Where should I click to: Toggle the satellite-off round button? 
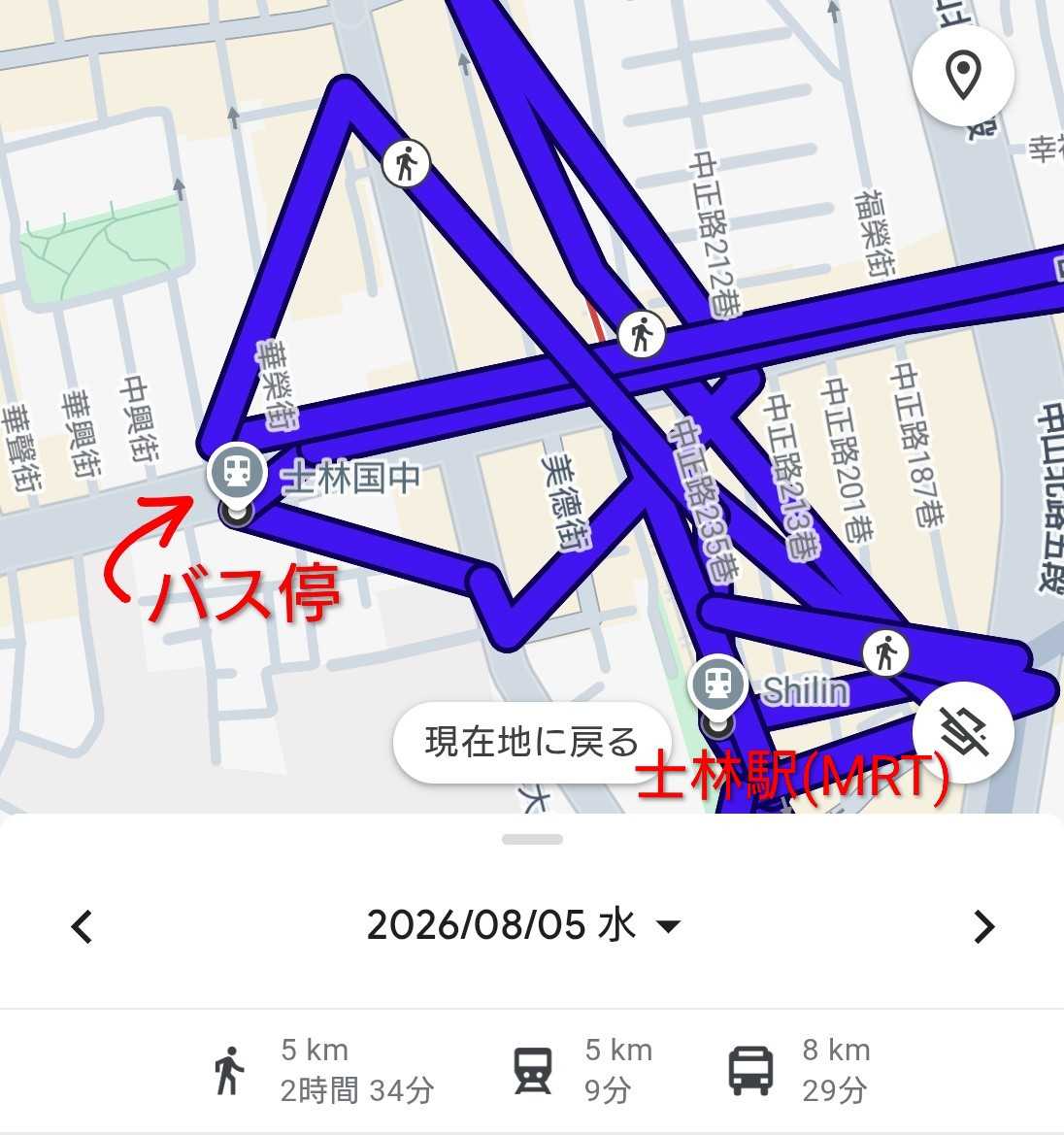[x=963, y=732]
